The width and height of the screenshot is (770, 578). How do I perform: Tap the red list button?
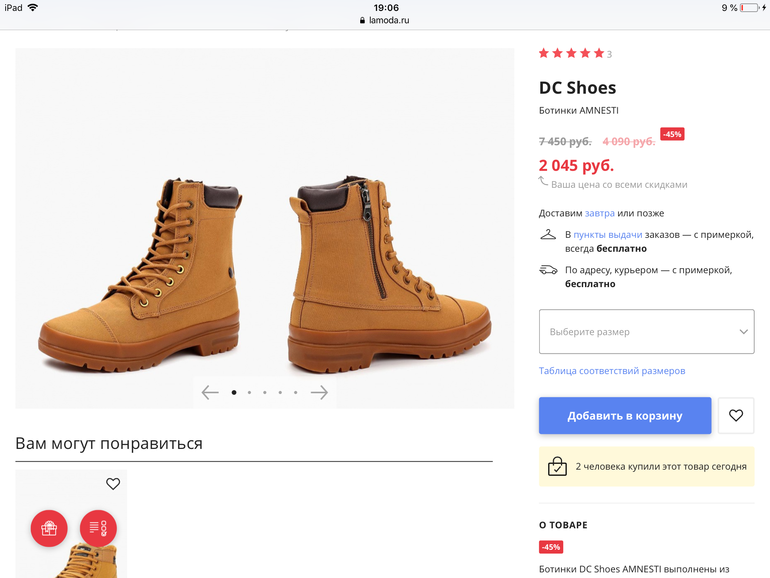click(x=98, y=528)
